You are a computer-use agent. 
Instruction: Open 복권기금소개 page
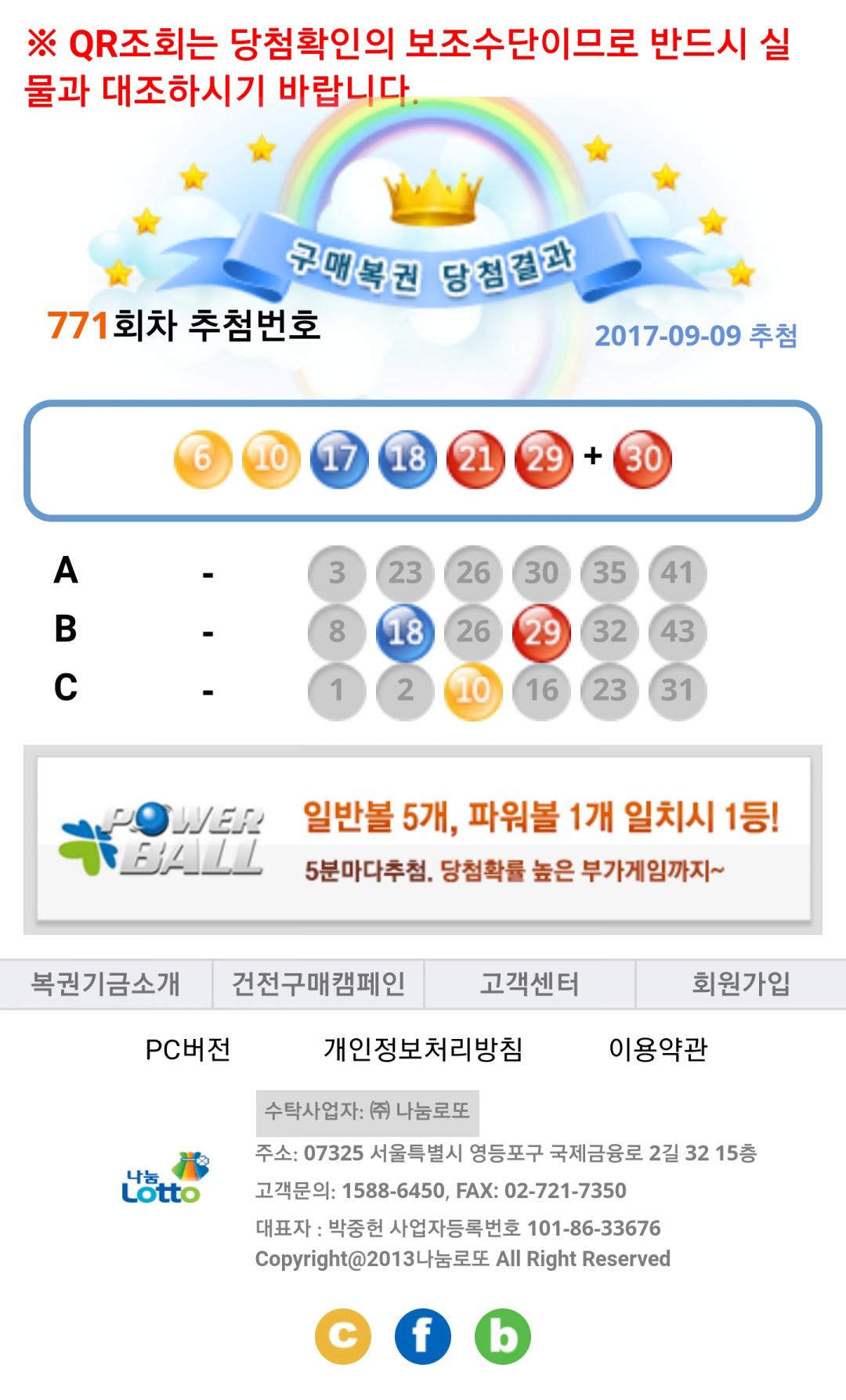106,983
